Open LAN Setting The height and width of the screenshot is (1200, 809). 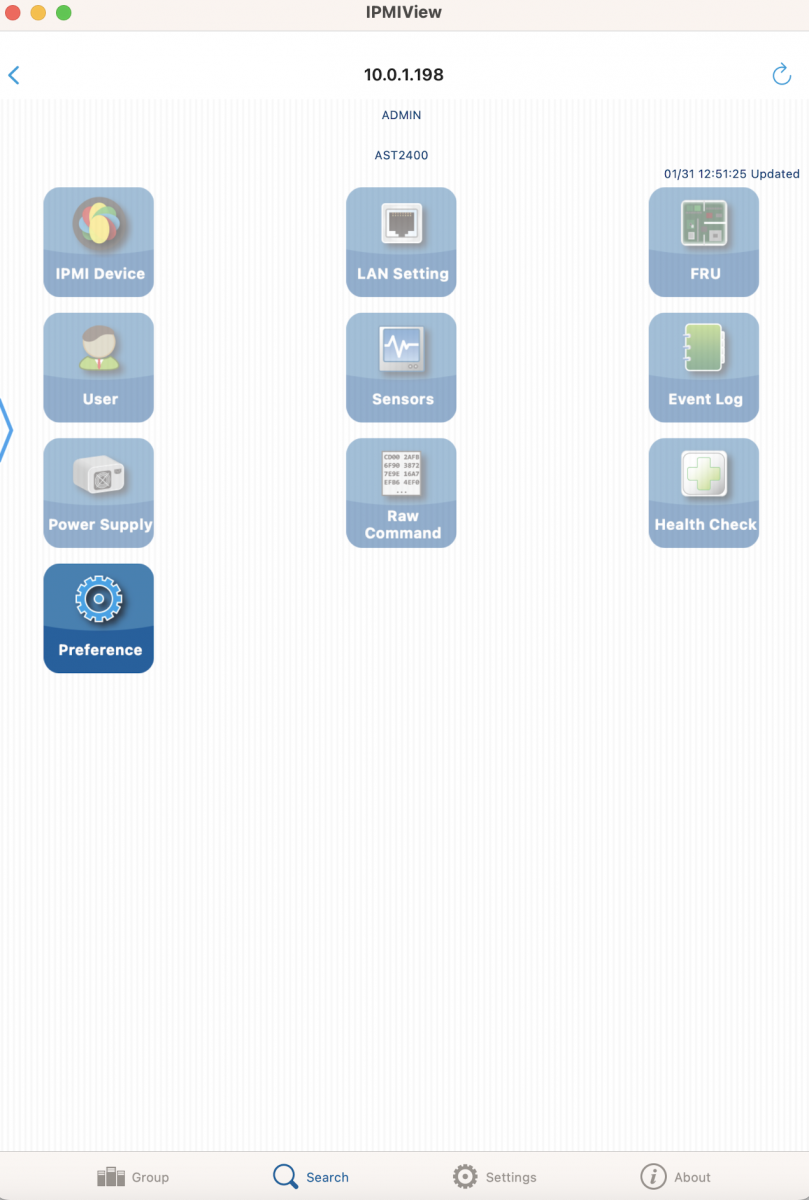point(401,242)
